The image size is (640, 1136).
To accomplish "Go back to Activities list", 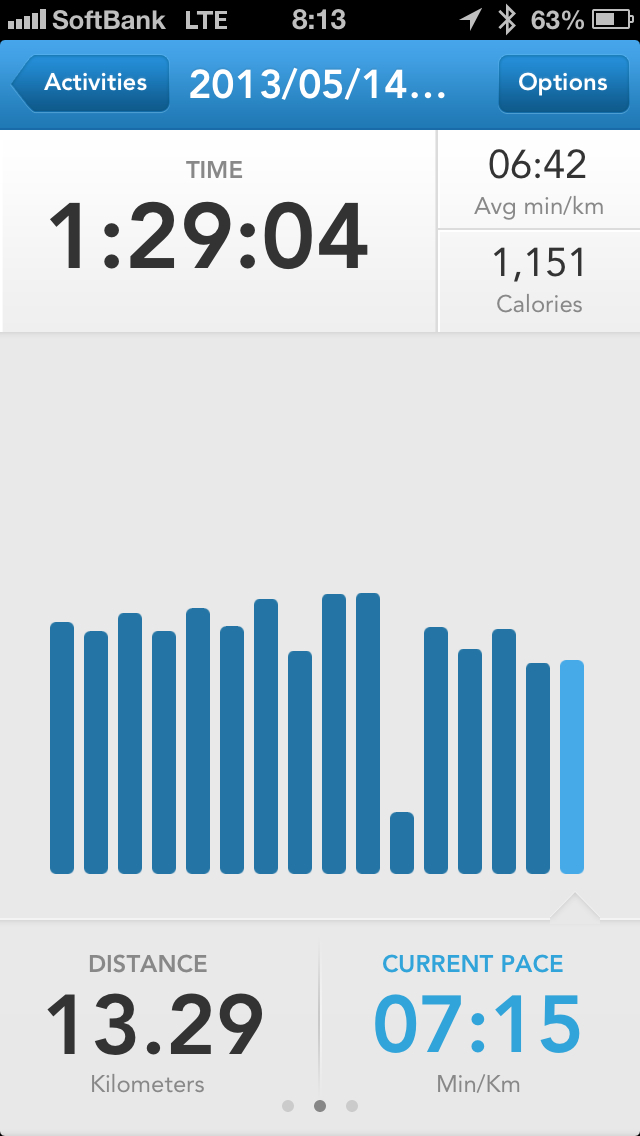I will (x=88, y=84).
